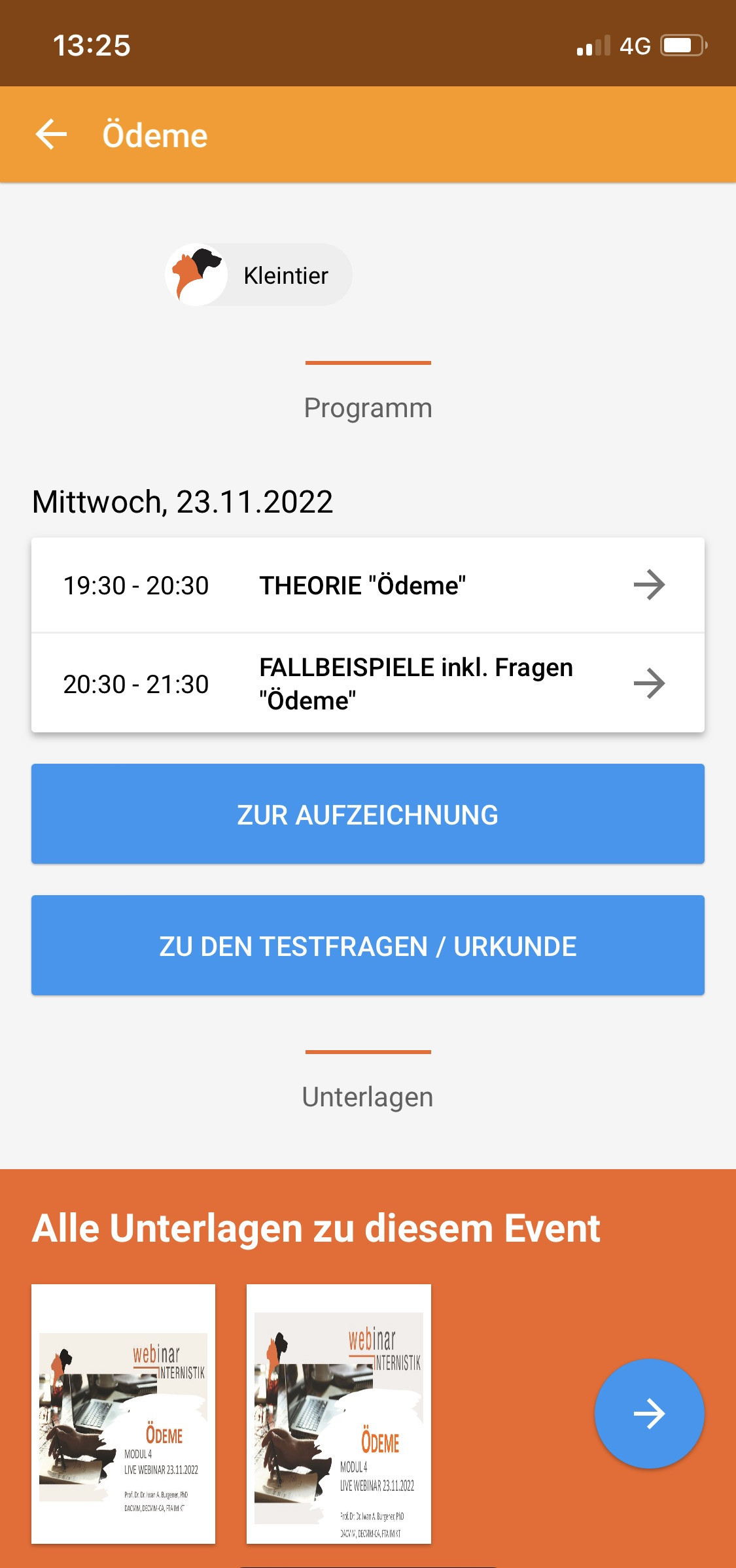Open FALLBEISPIELE inkl. Fragen session
The width and height of the screenshot is (736, 1568).
(x=368, y=683)
